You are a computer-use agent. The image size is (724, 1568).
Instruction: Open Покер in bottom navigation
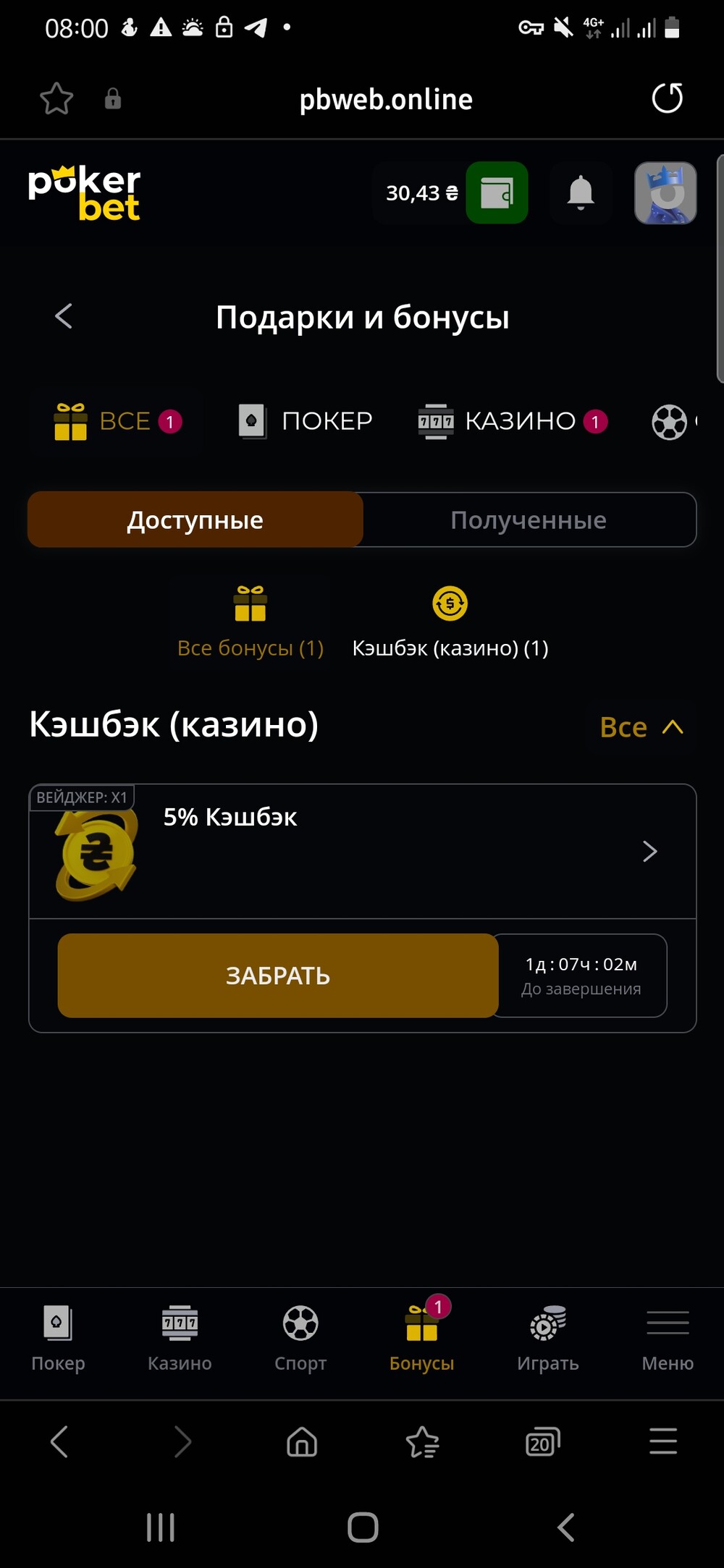coord(58,1339)
